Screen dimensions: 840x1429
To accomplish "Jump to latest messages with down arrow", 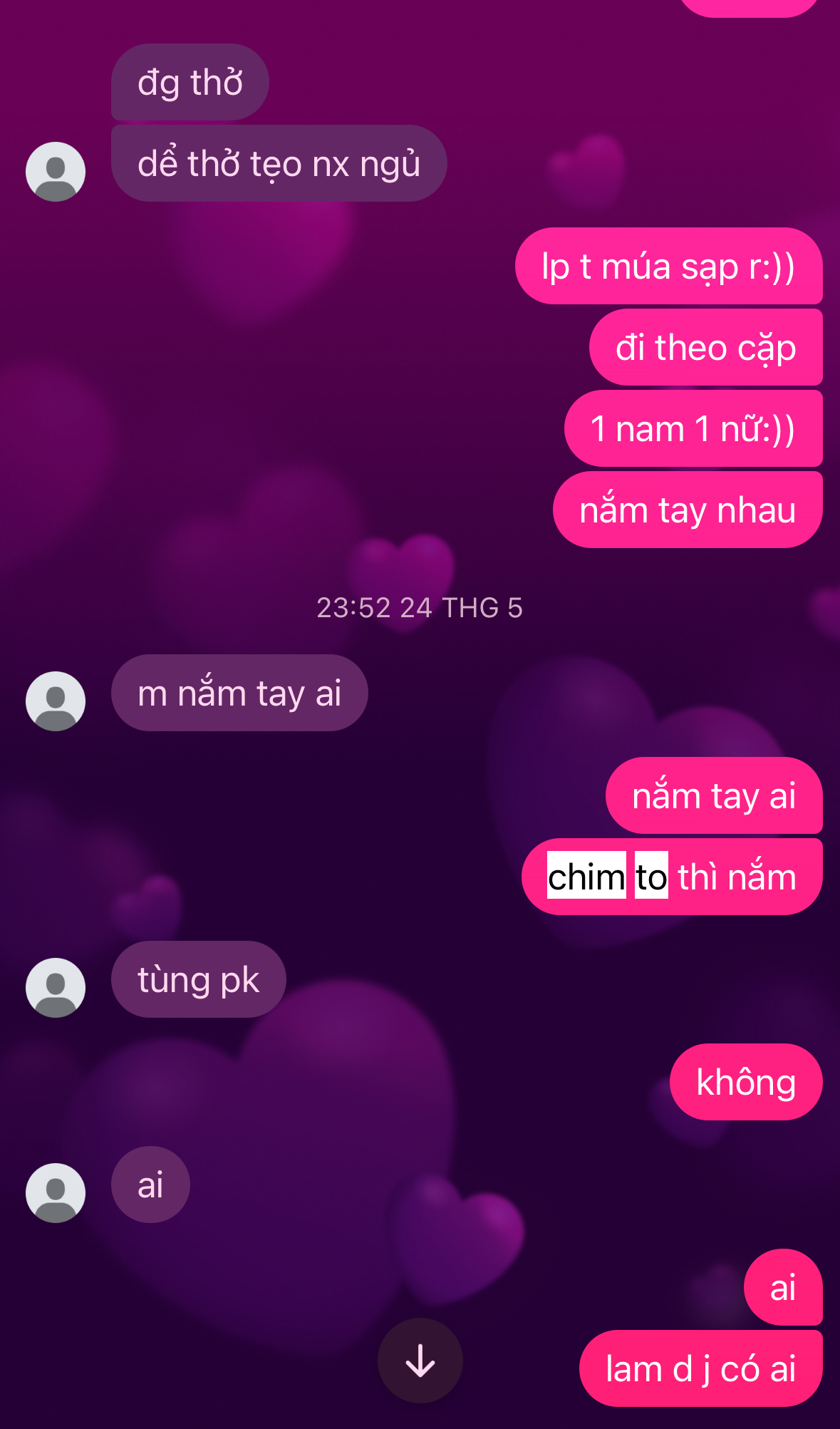I will click(420, 1361).
